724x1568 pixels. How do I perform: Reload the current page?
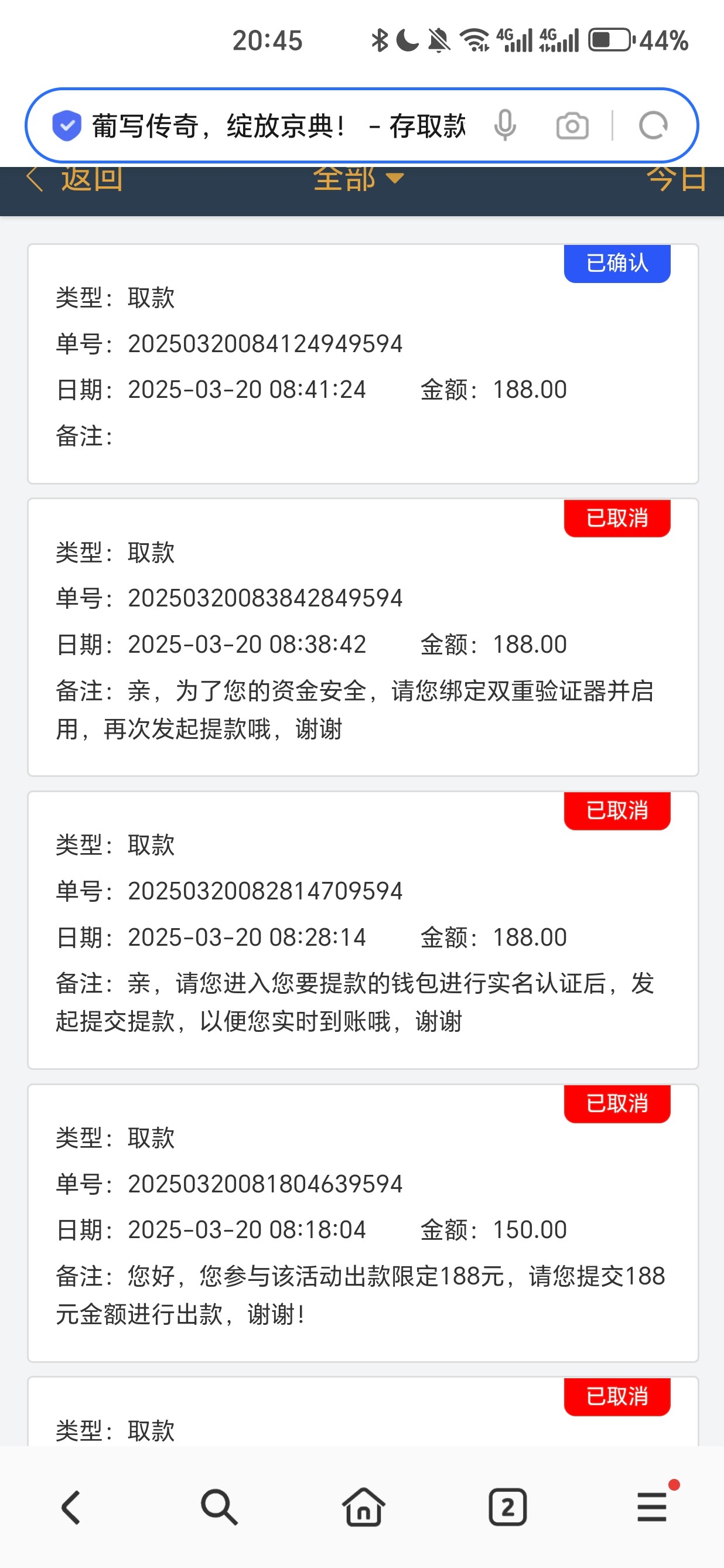(653, 126)
